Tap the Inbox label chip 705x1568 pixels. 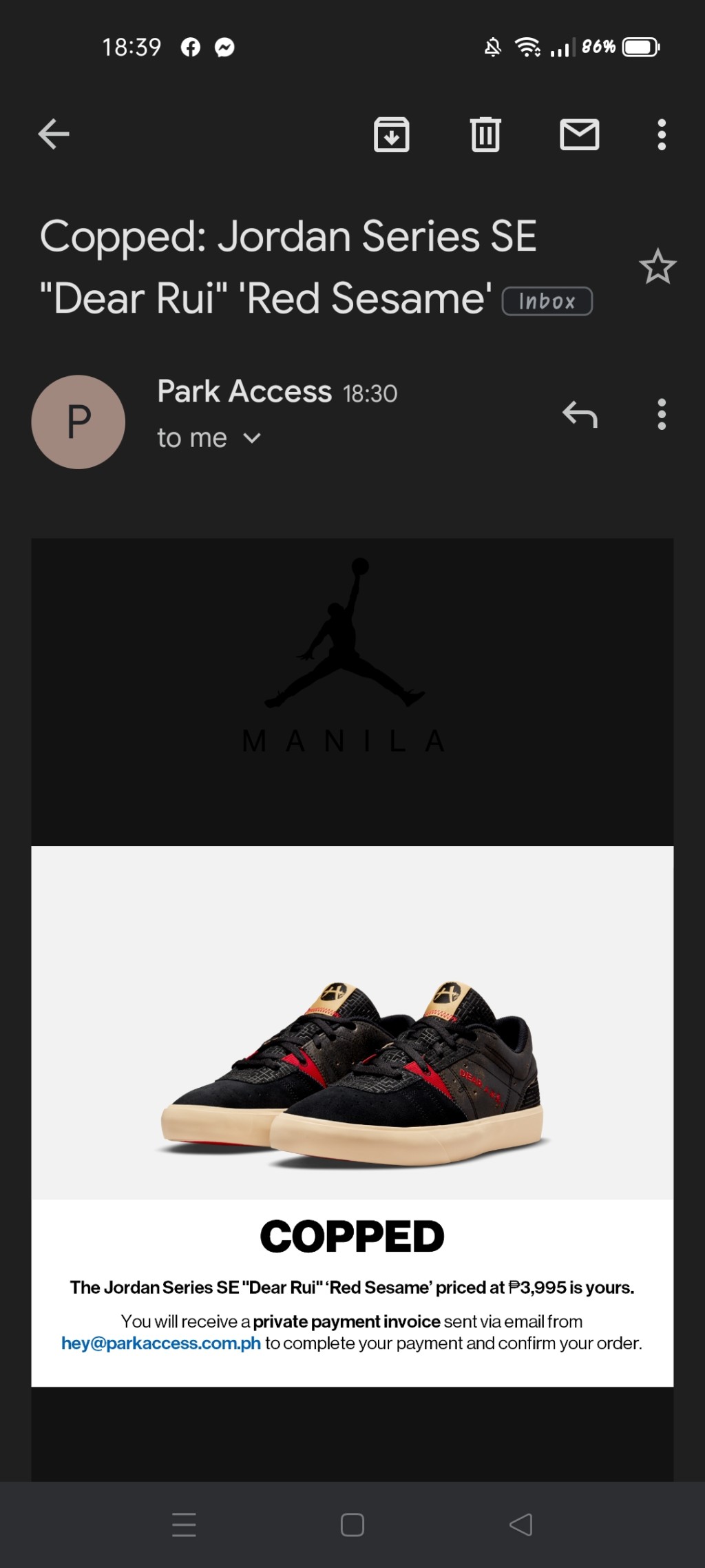[547, 302]
